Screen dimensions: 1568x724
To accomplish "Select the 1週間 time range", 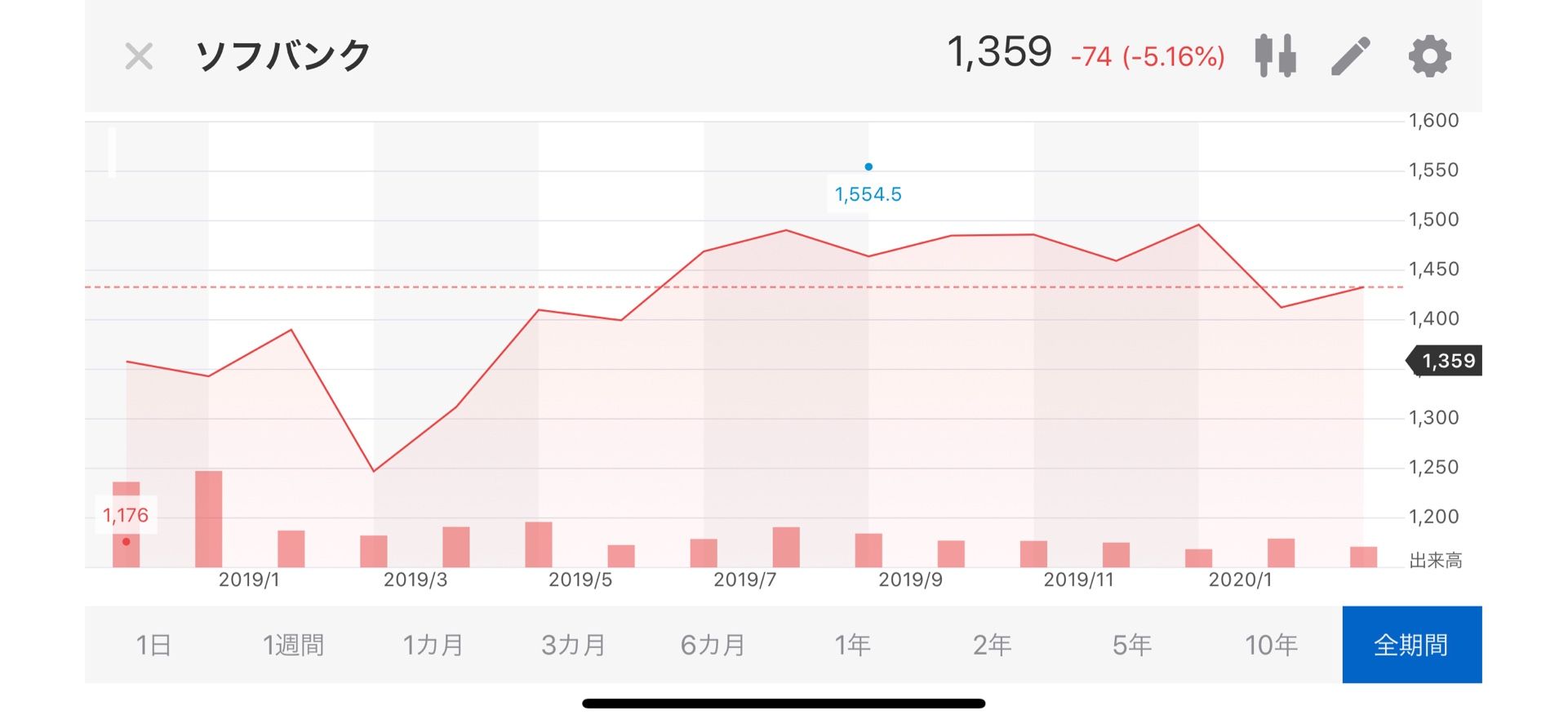I will (x=294, y=645).
